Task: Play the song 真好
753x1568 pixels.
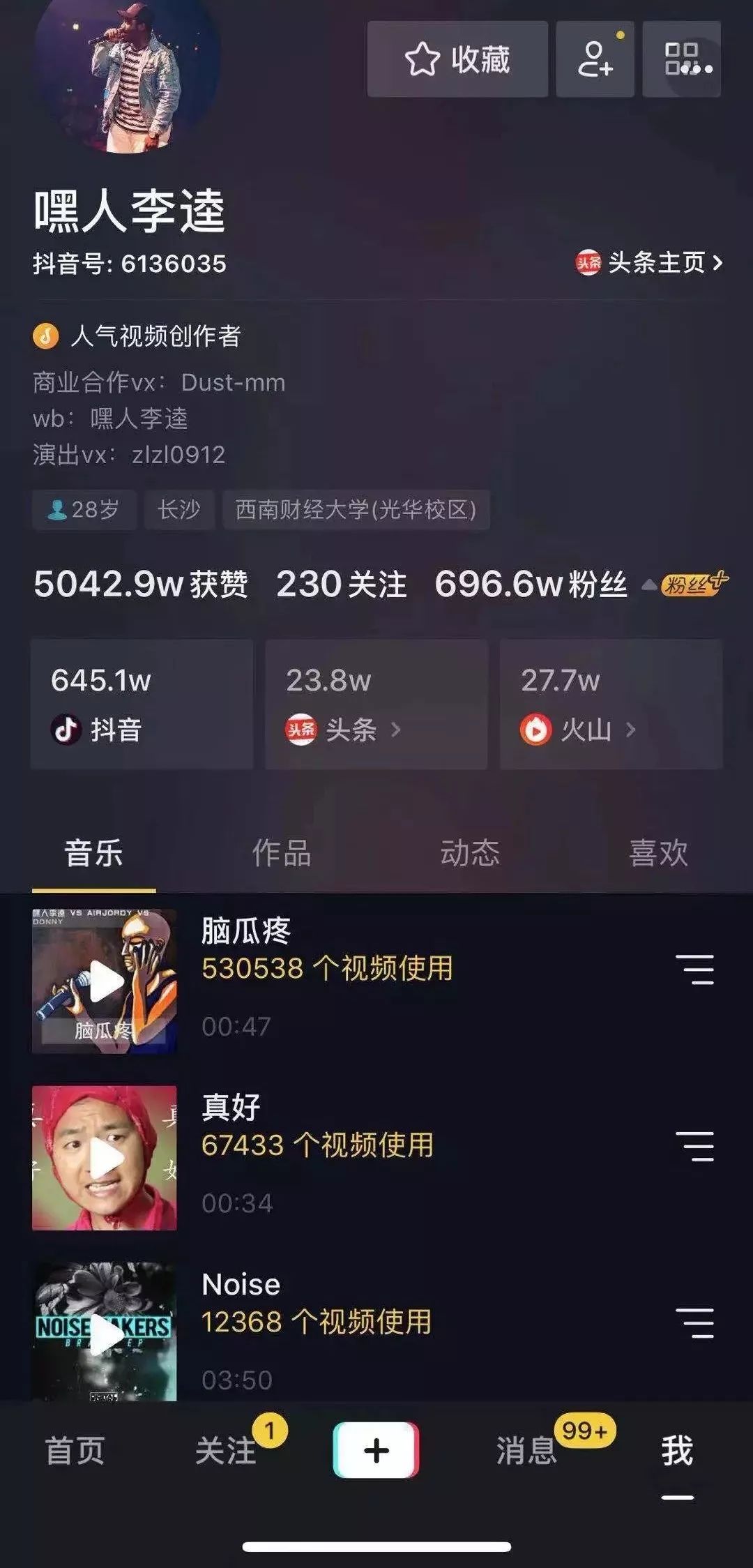Action: [105, 1158]
